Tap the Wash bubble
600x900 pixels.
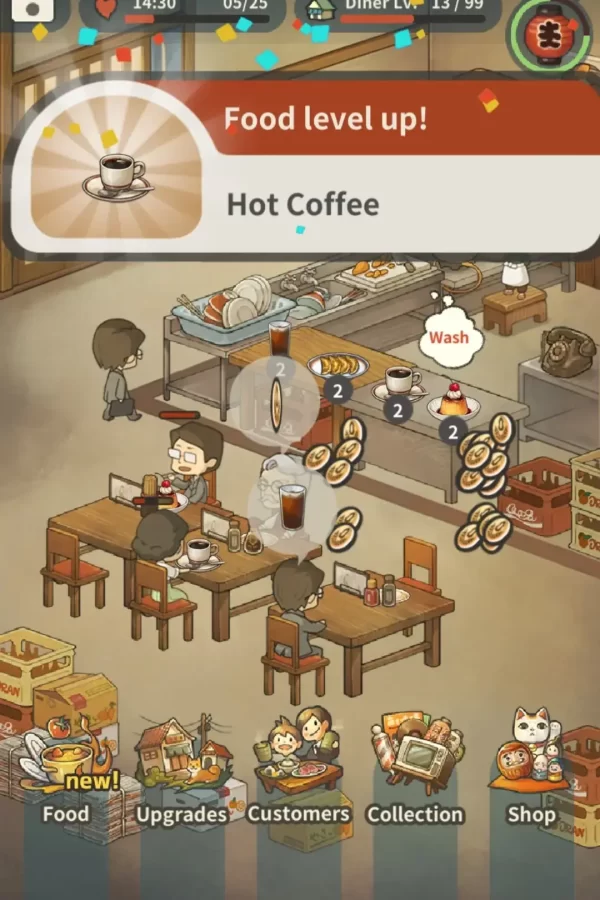pyautogui.click(x=448, y=337)
